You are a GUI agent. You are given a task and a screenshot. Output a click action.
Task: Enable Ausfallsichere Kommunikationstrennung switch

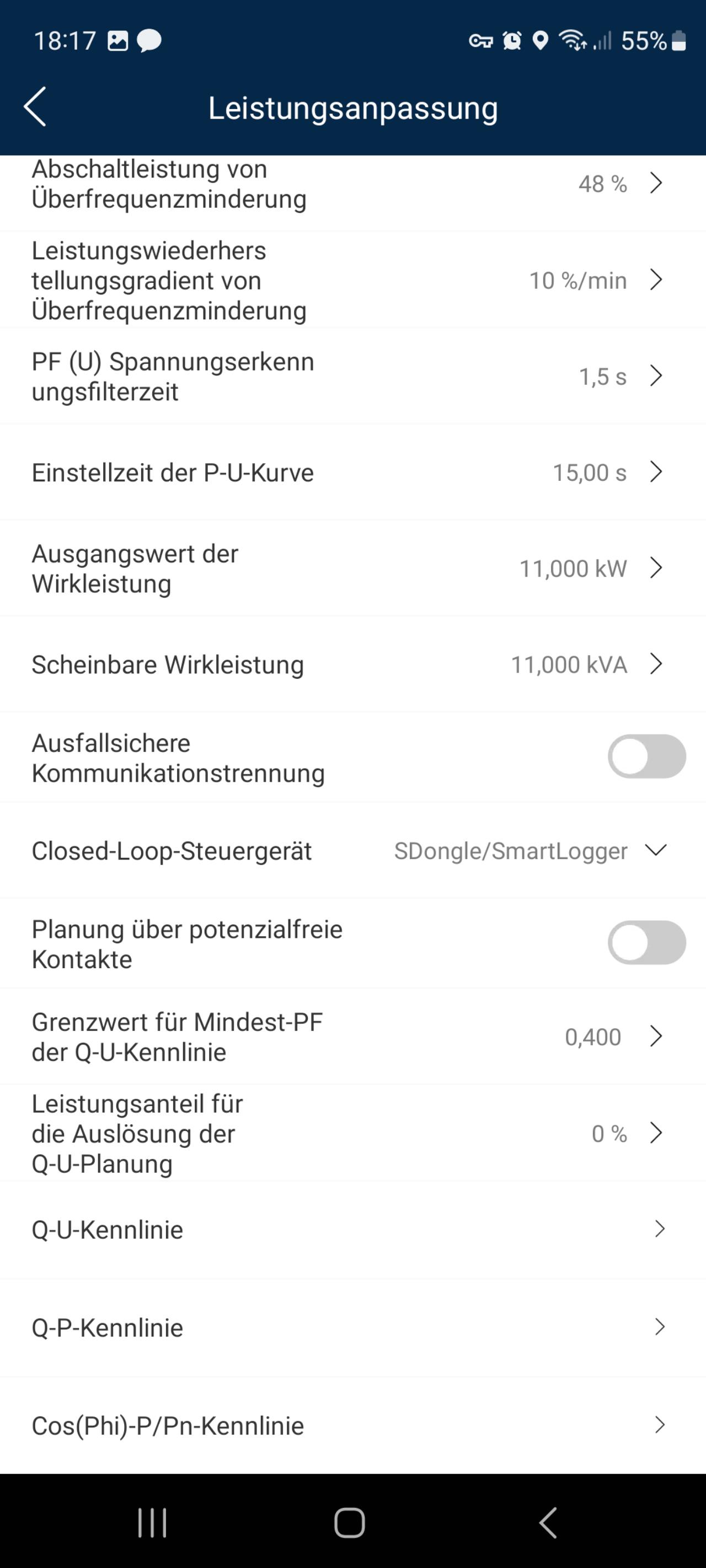(x=646, y=756)
